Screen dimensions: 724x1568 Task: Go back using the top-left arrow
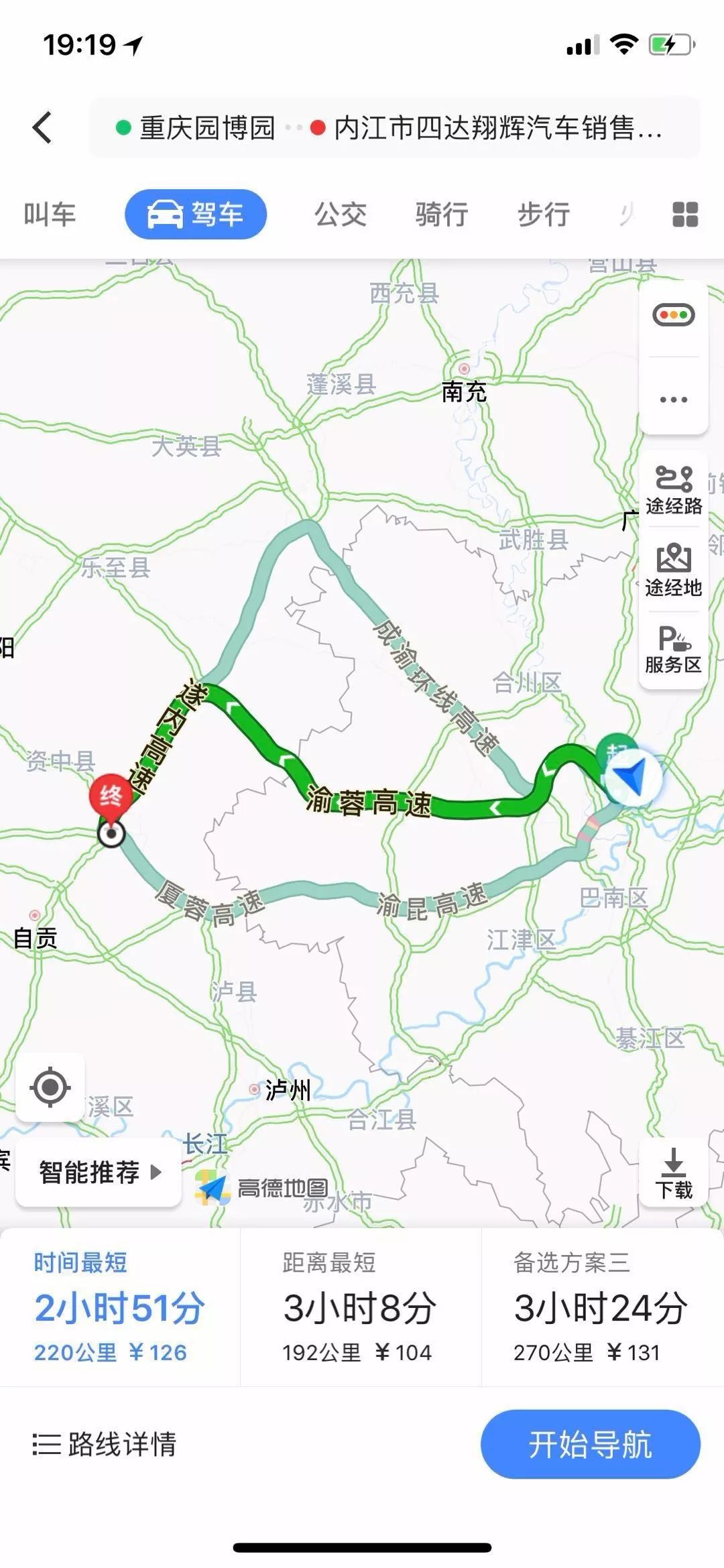click(42, 127)
